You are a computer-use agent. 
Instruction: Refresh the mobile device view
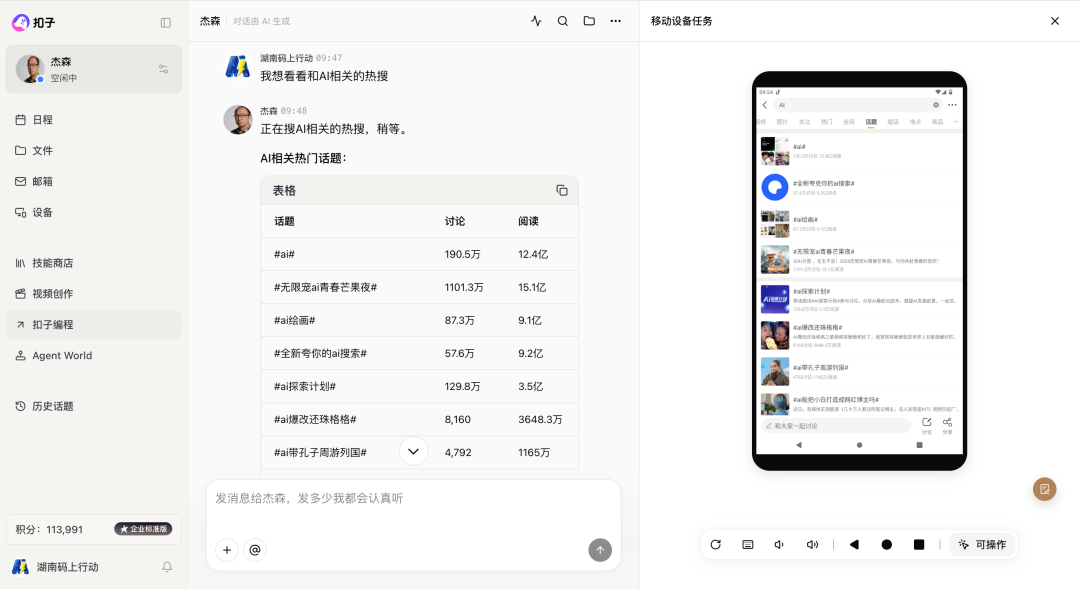716,545
